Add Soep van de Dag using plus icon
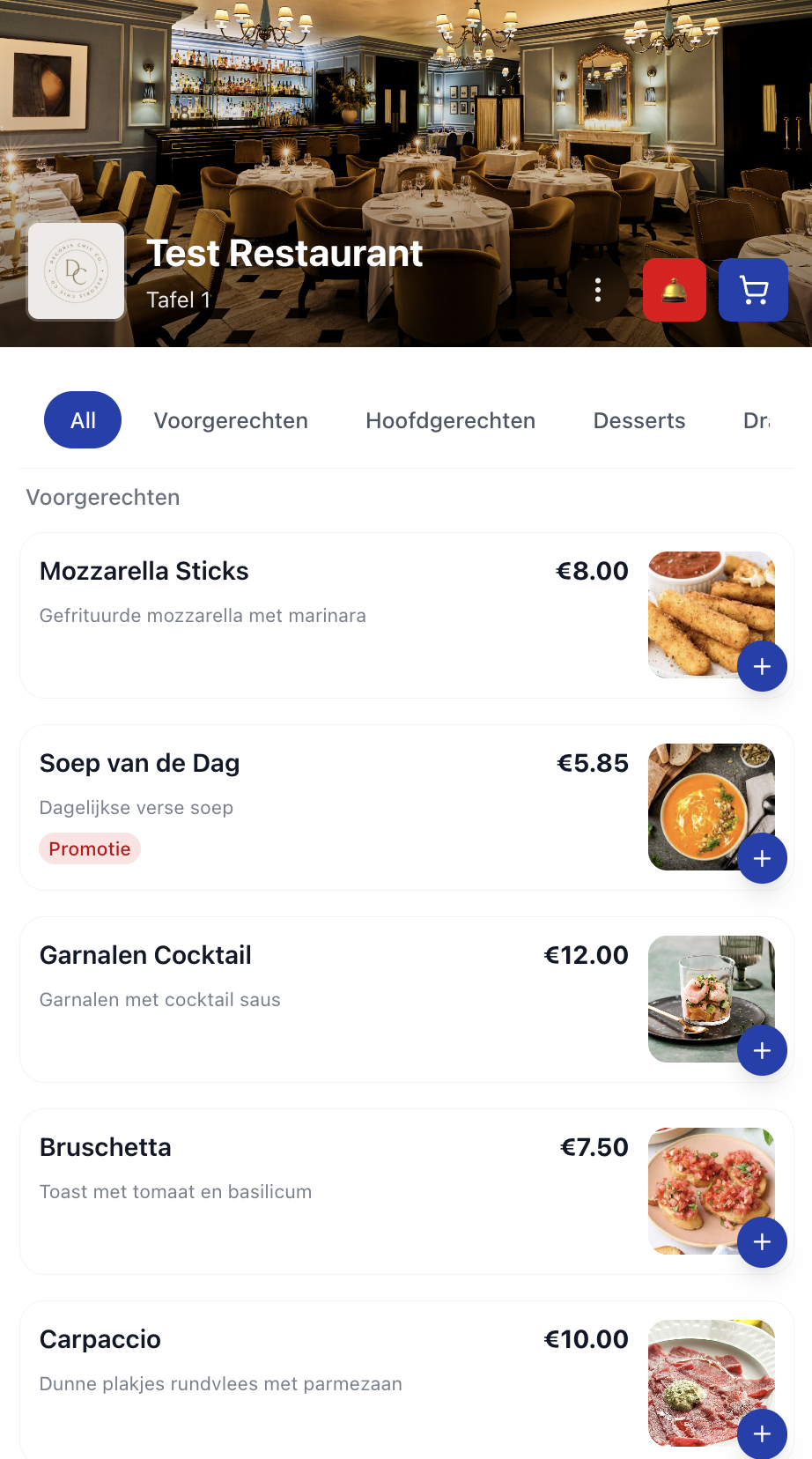The image size is (812, 1459). (x=762, y=858)
